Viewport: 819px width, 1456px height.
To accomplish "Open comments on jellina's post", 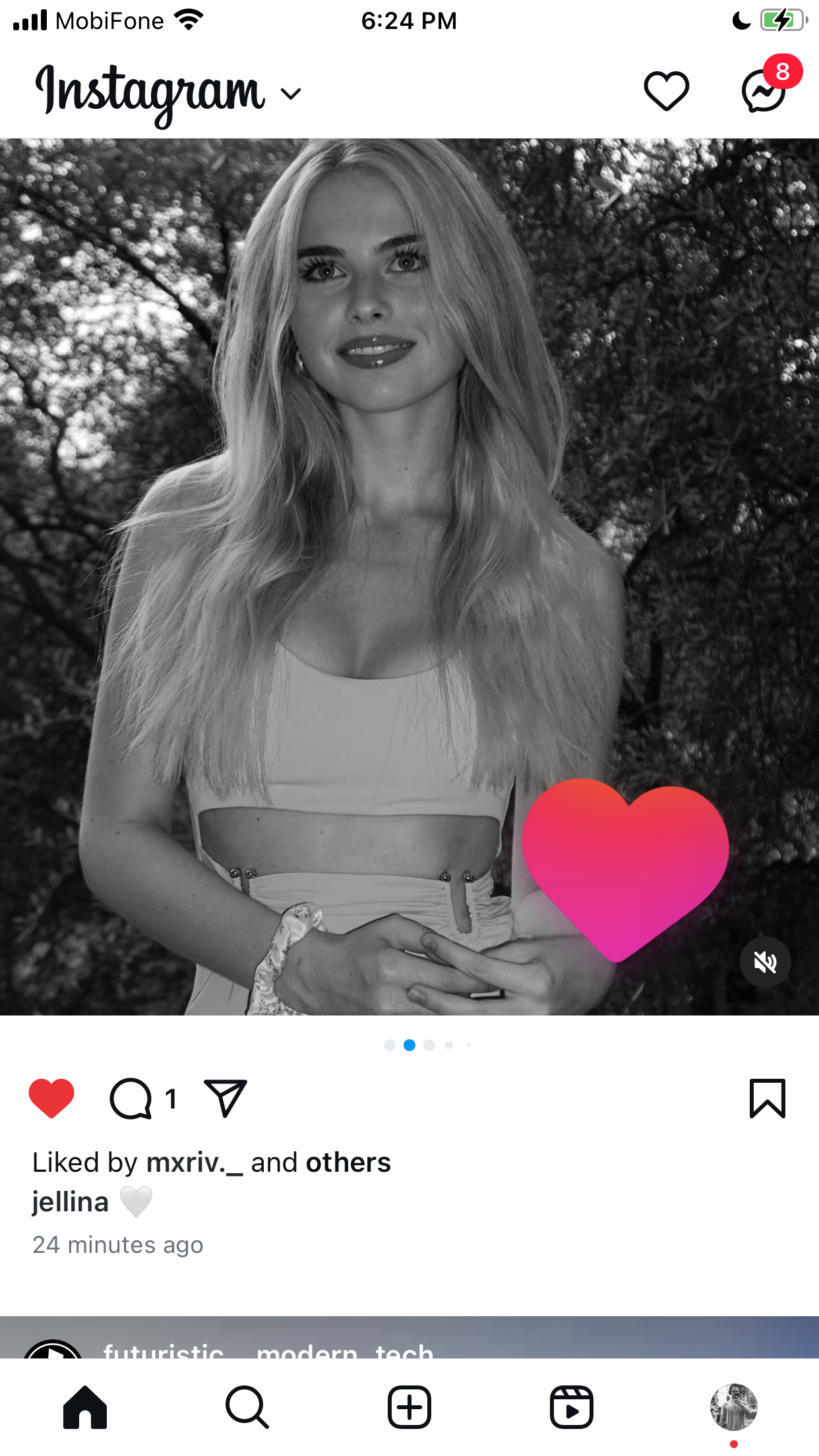I will 131,1099.
